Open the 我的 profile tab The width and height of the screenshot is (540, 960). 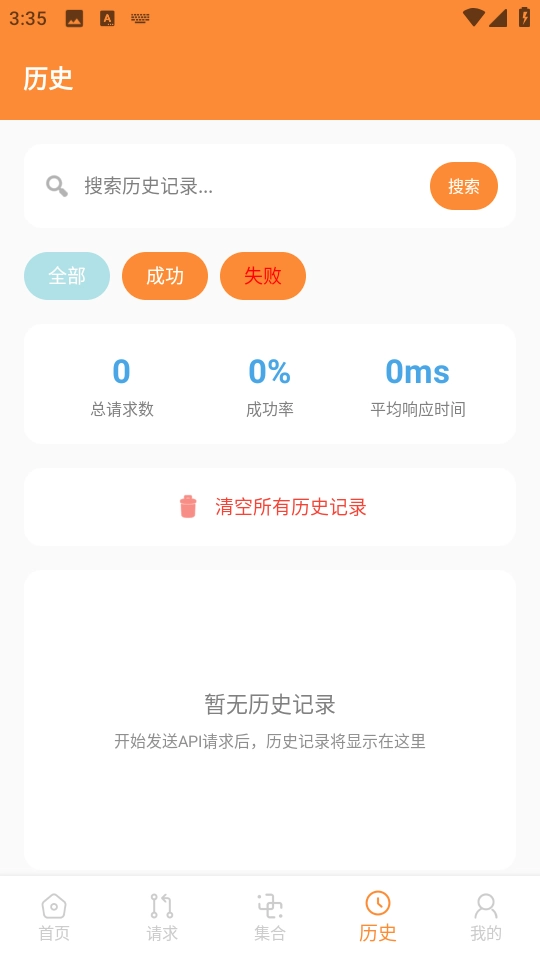[x=486, y=917]
